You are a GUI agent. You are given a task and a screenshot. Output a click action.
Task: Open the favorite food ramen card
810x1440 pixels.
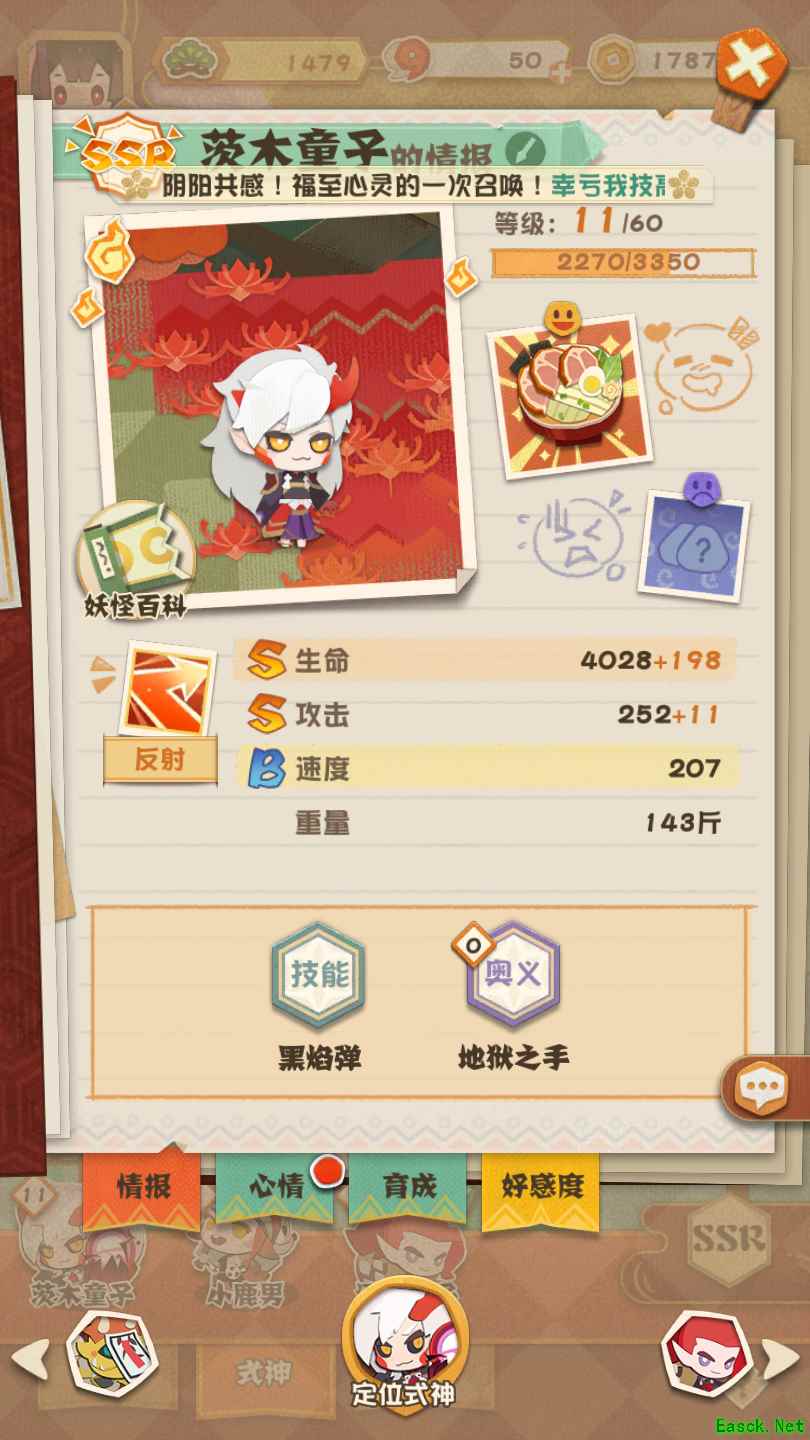click(567, 395)
